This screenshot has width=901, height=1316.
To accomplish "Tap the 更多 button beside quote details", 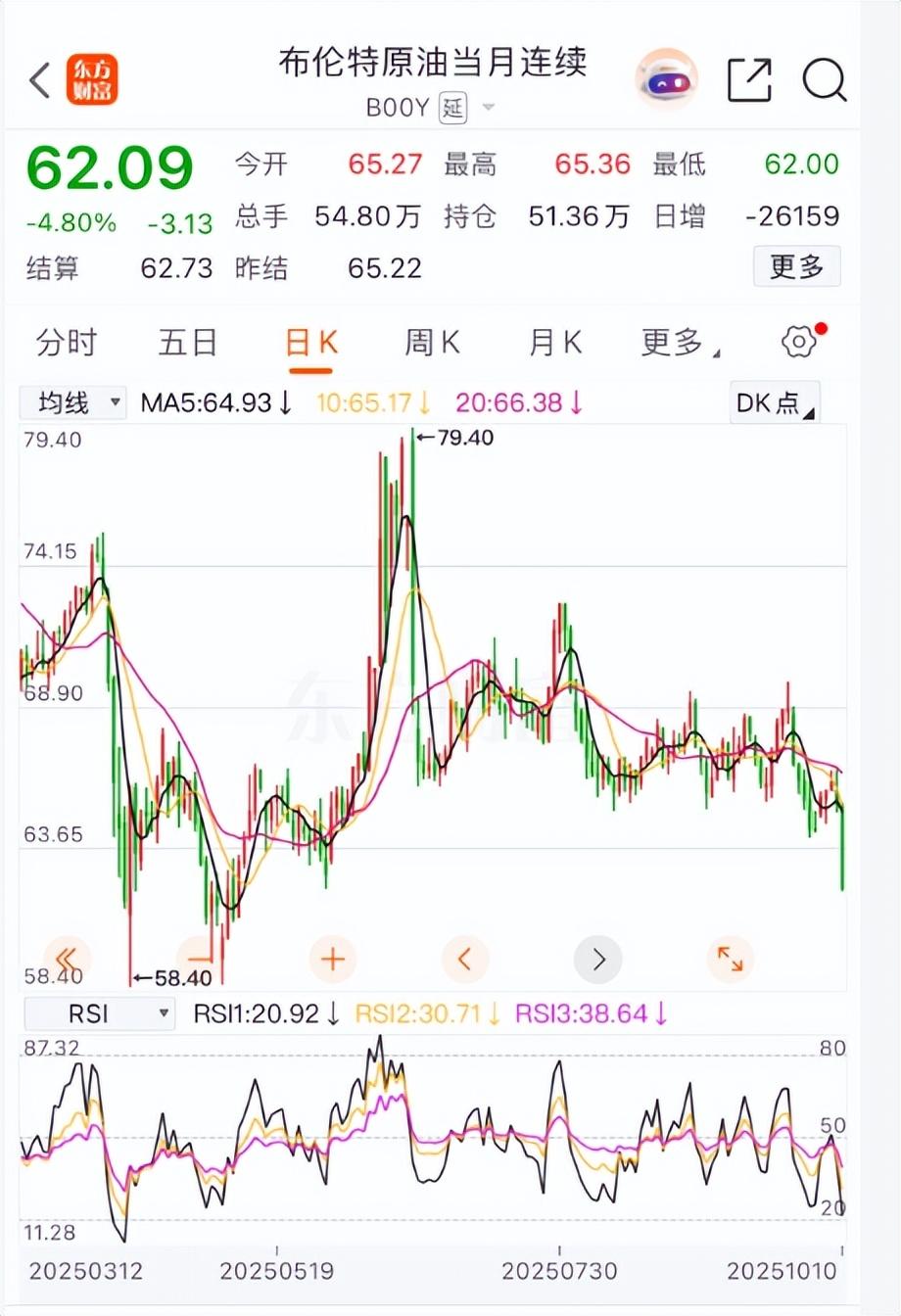I will (796, 266).
